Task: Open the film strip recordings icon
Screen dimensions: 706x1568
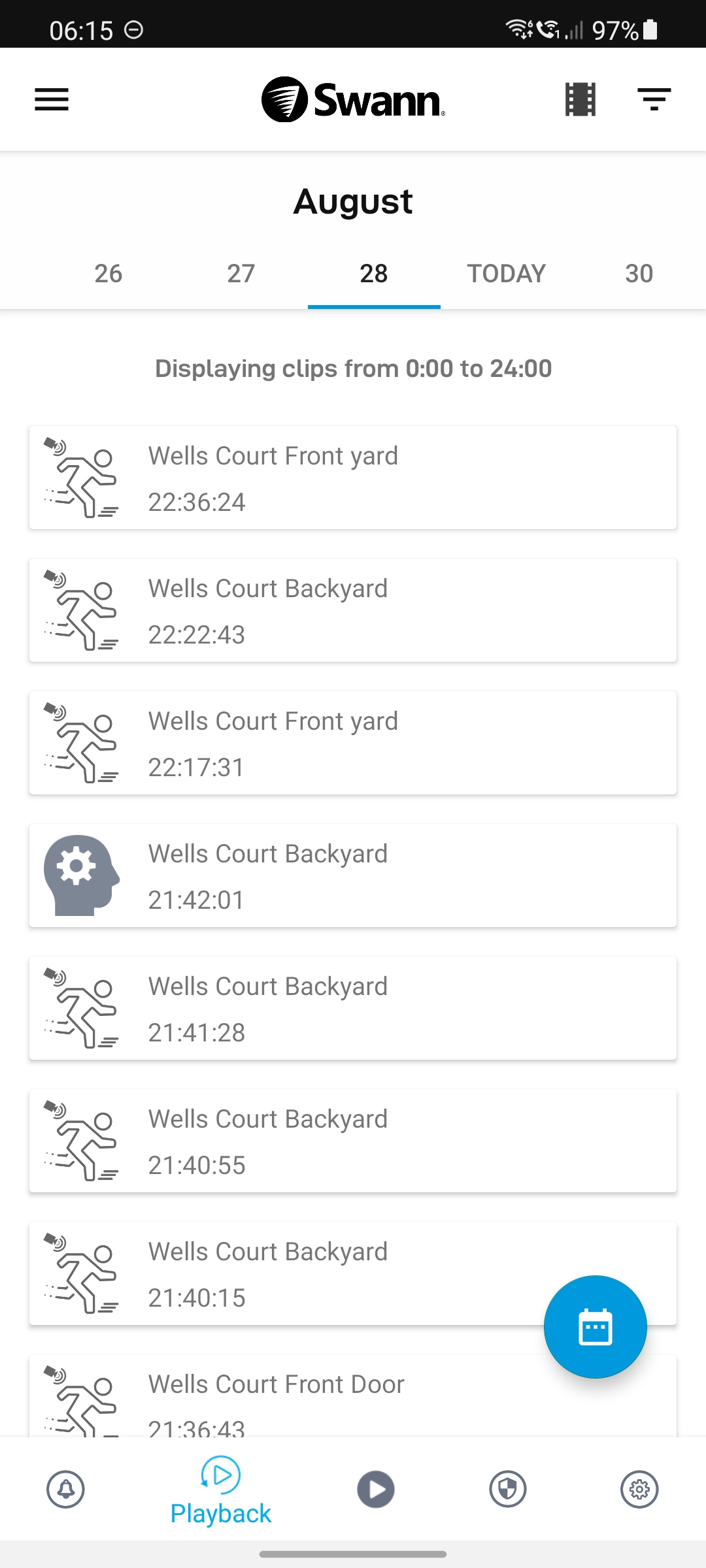Action: [x=580, y=99]
